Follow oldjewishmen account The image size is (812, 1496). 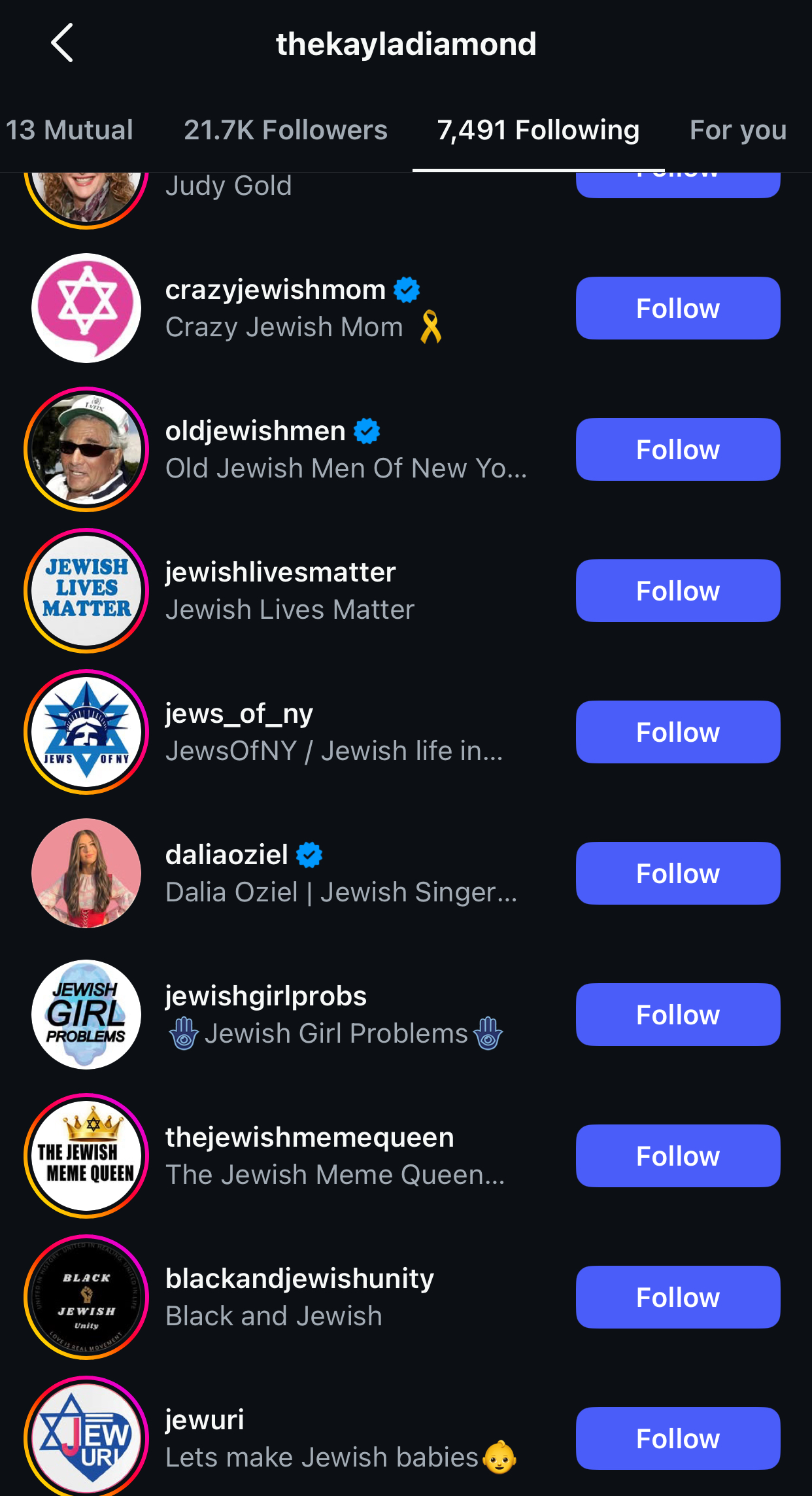pyautogui.click(x=678, y=449)
